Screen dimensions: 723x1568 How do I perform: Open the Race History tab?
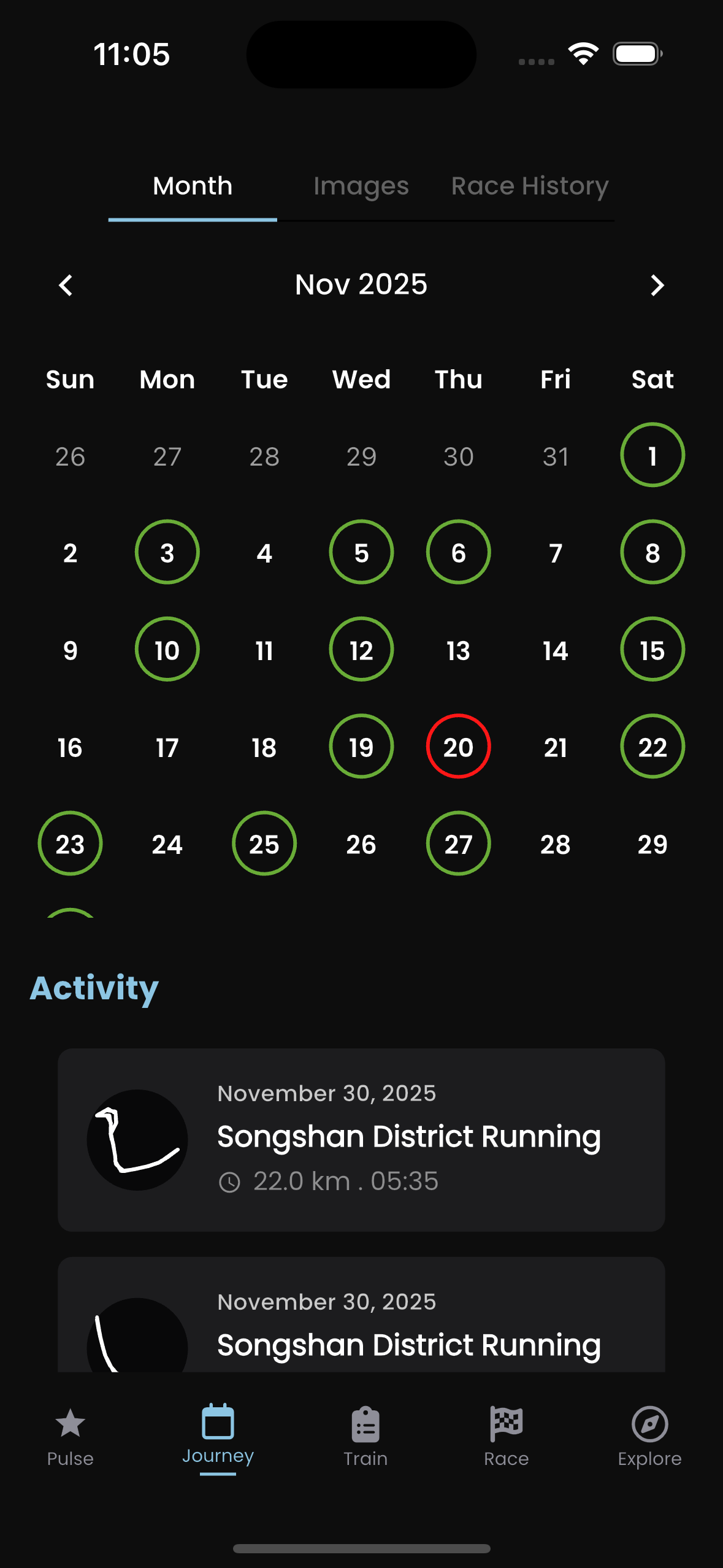click(x=529, y=185)
